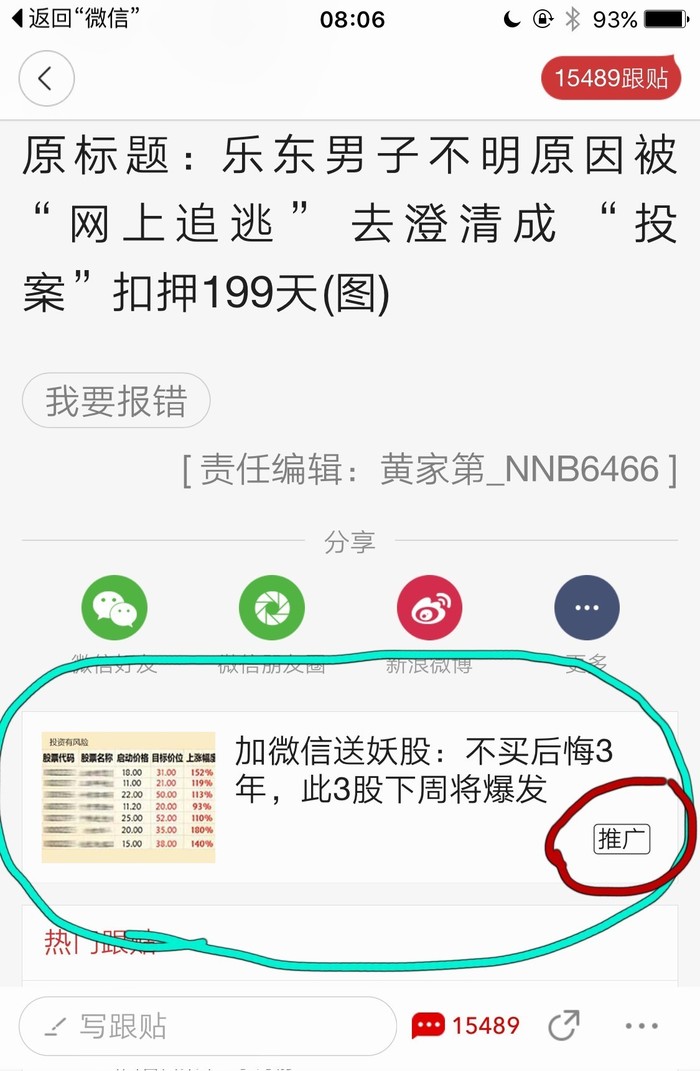Open 更多 share options
The width and height of the screenshot is (700, 1071).
pyautogui.click(x=587, y=608)
